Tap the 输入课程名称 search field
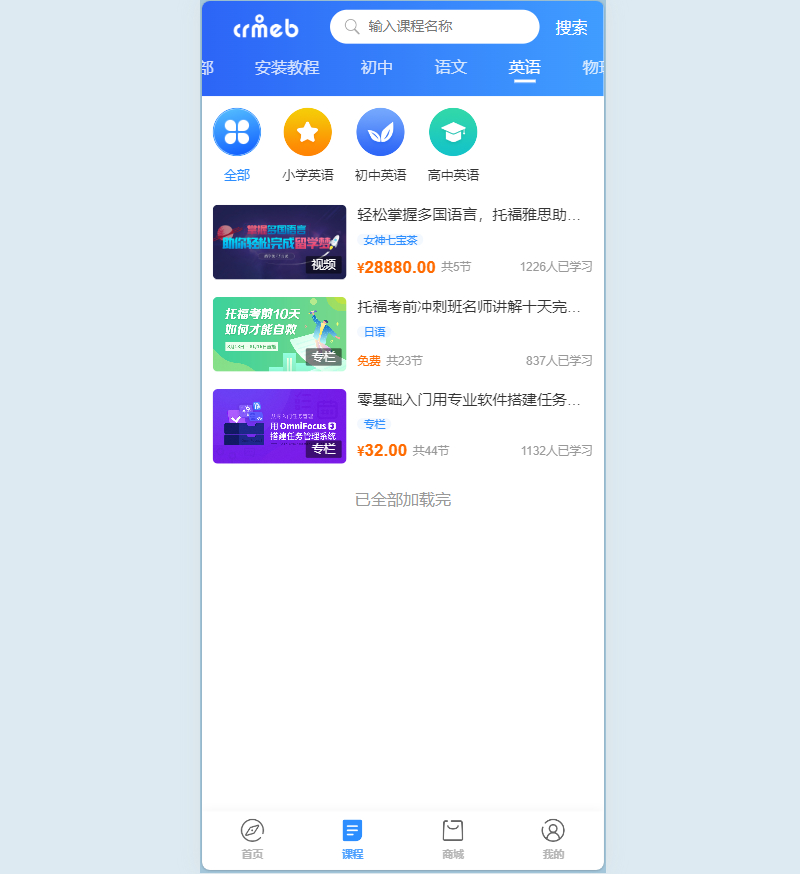 click(x=440, y=27)
